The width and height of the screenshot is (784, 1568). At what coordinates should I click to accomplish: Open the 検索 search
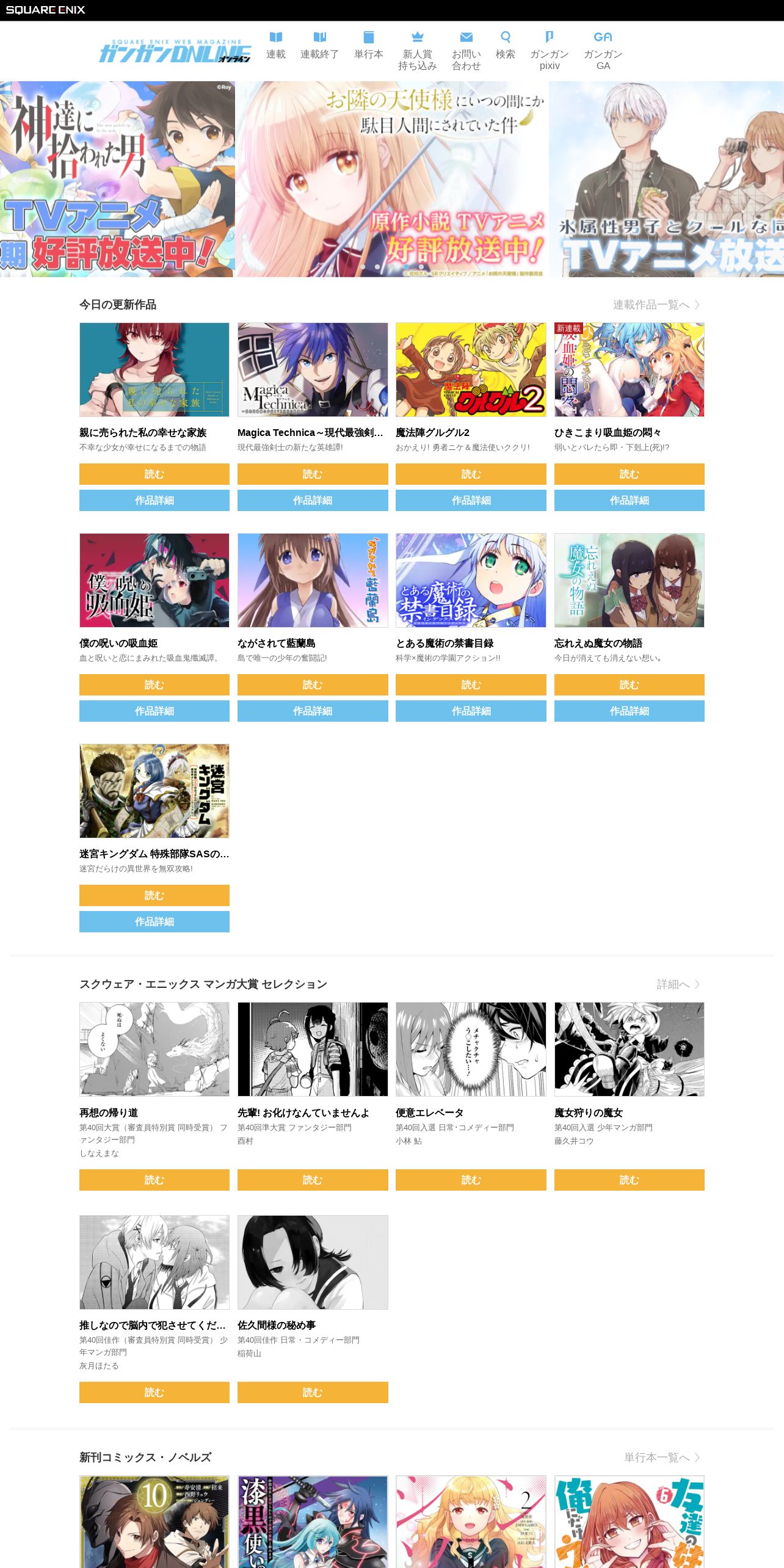506,46
